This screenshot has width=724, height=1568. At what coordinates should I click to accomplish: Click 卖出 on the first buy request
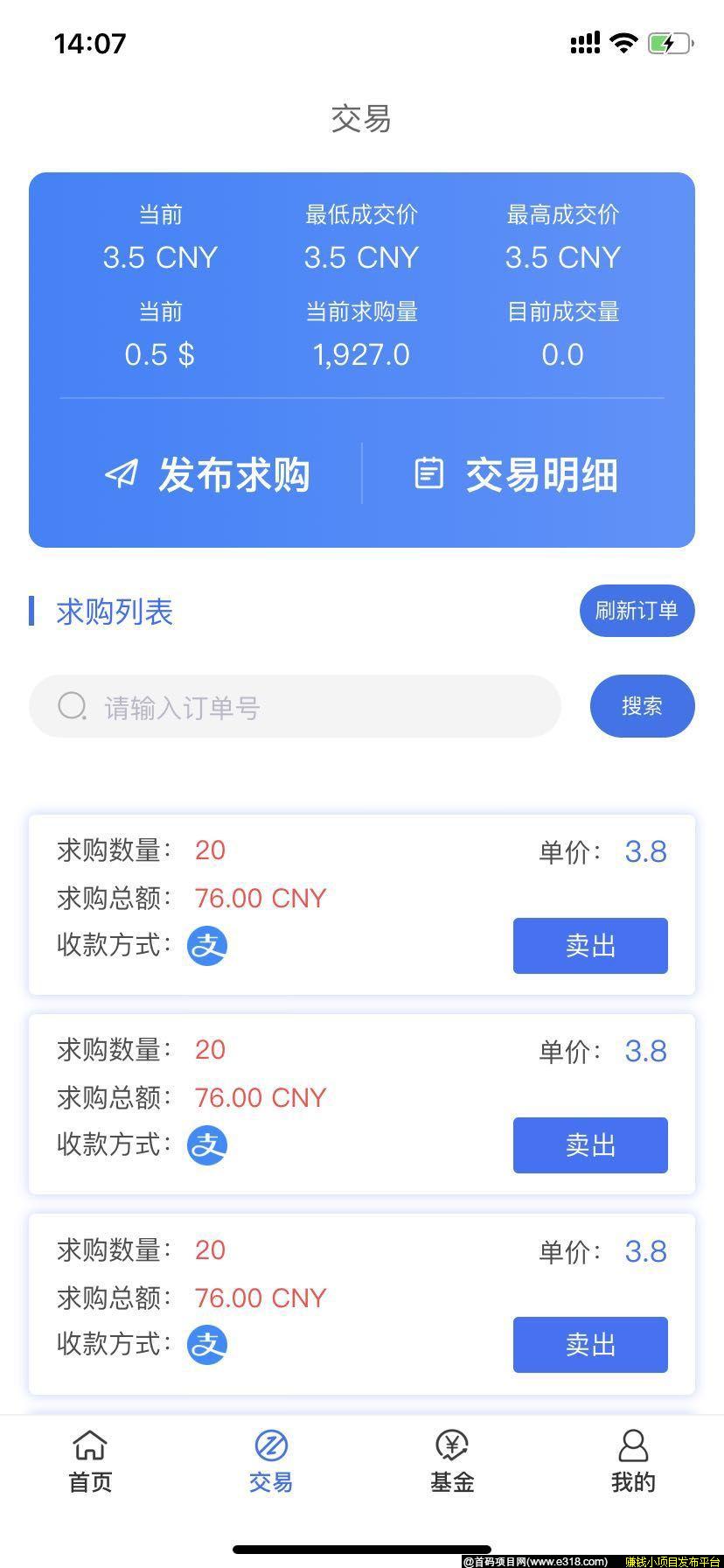pyautogui.click(x=589, y=946)
